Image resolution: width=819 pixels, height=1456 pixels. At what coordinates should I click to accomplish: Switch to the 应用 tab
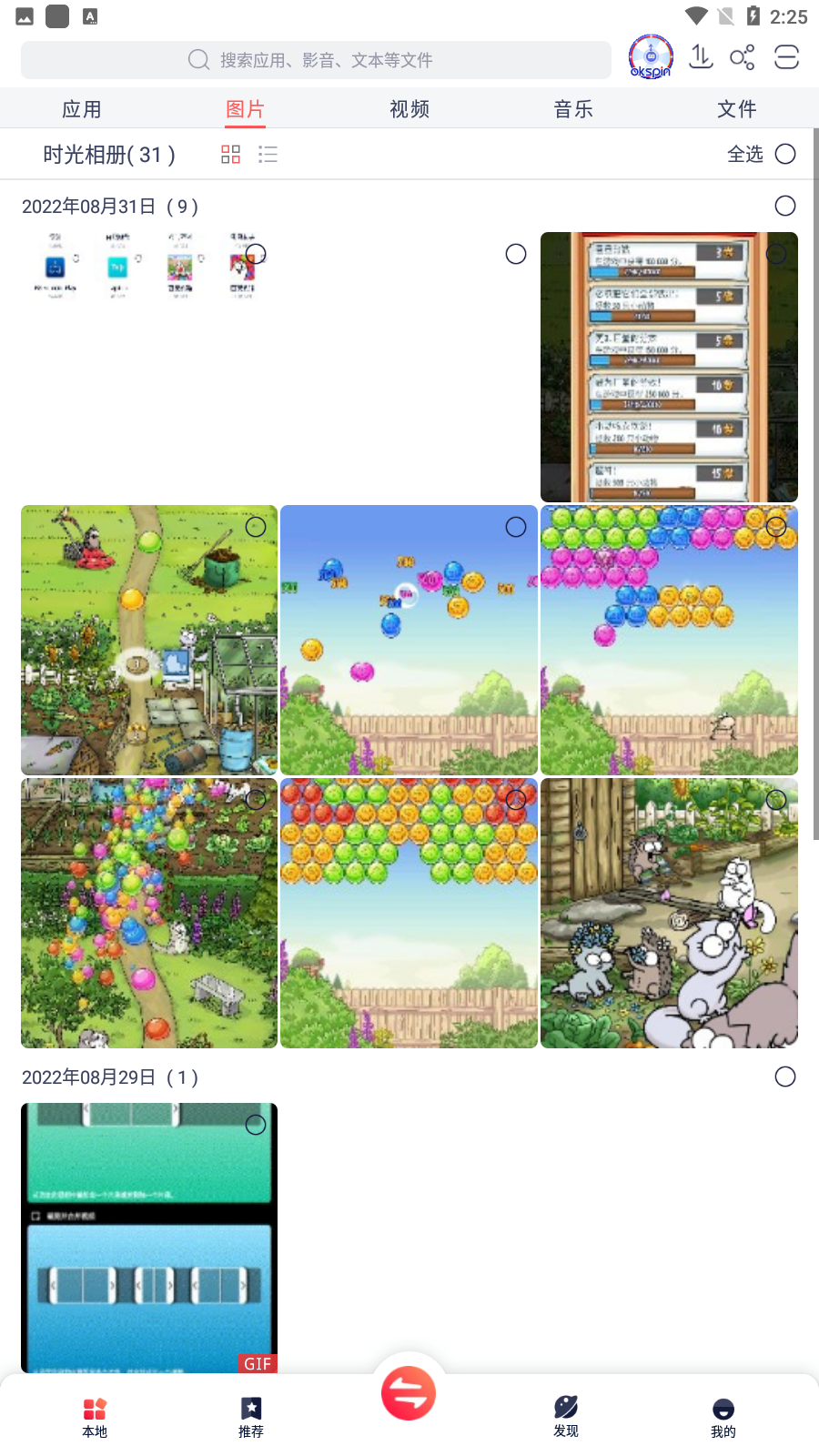[82, 109]
